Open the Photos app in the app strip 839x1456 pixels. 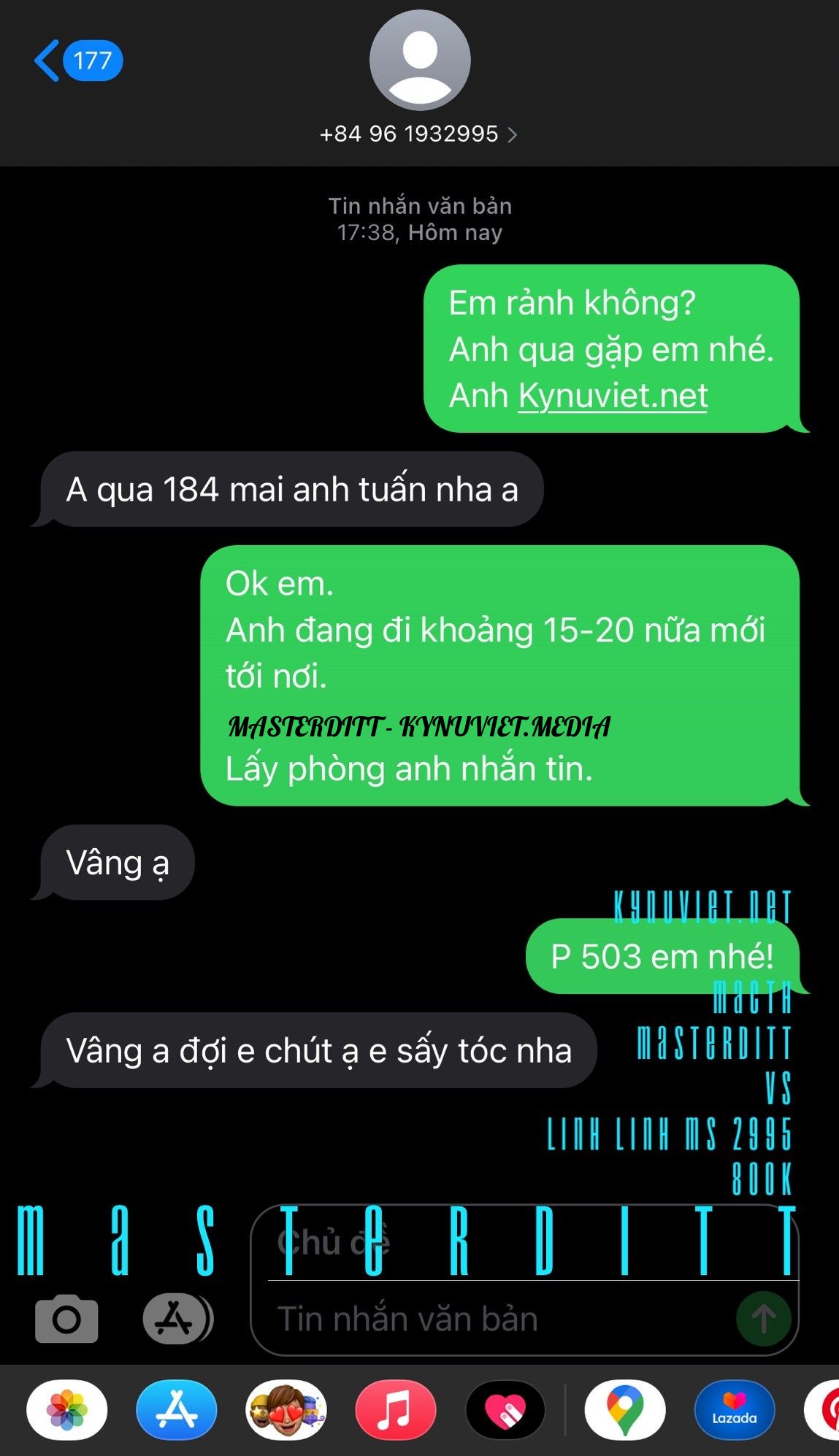[x=67, y=1410]
